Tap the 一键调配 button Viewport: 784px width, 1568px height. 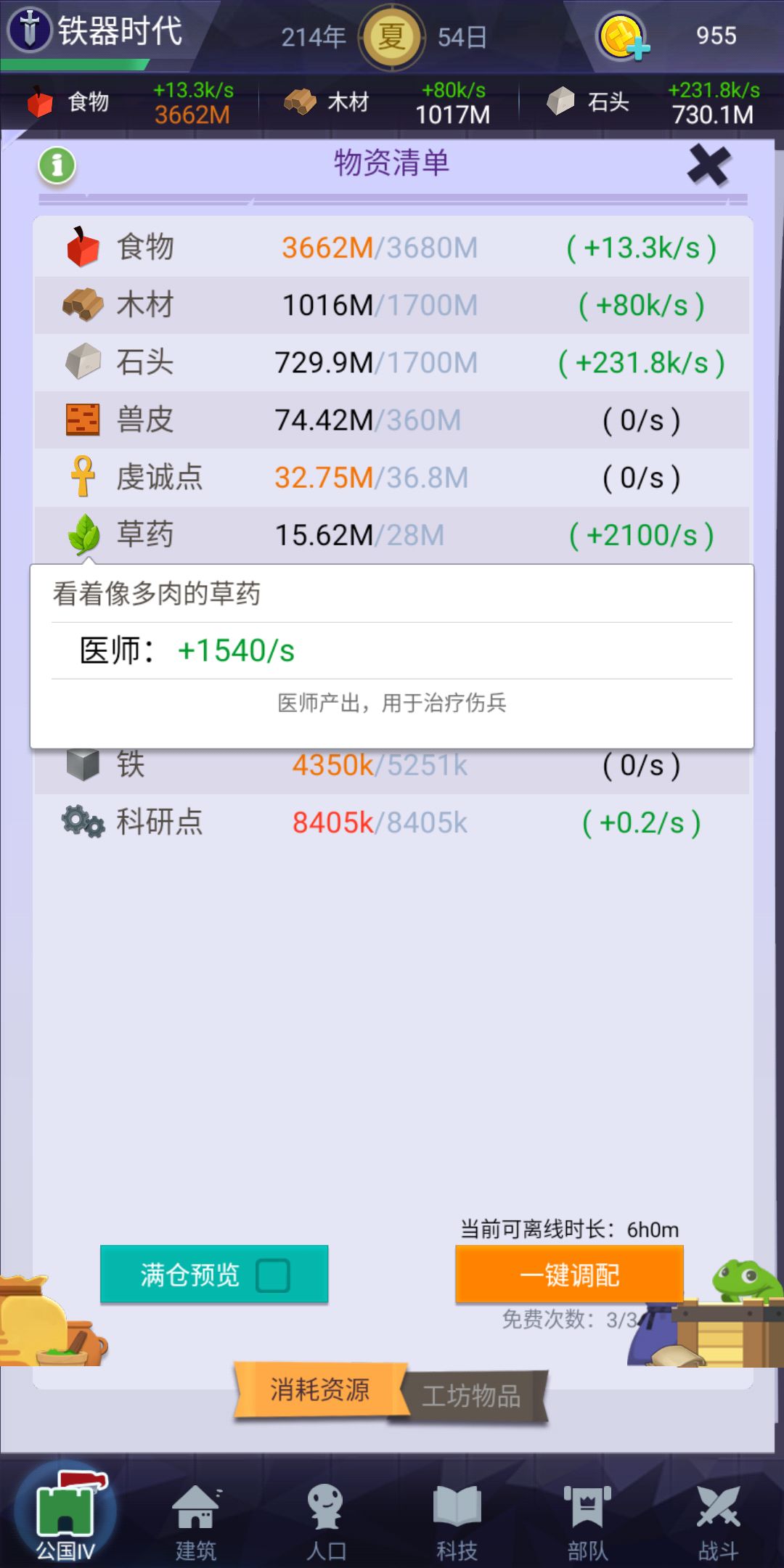[570, 1275]
